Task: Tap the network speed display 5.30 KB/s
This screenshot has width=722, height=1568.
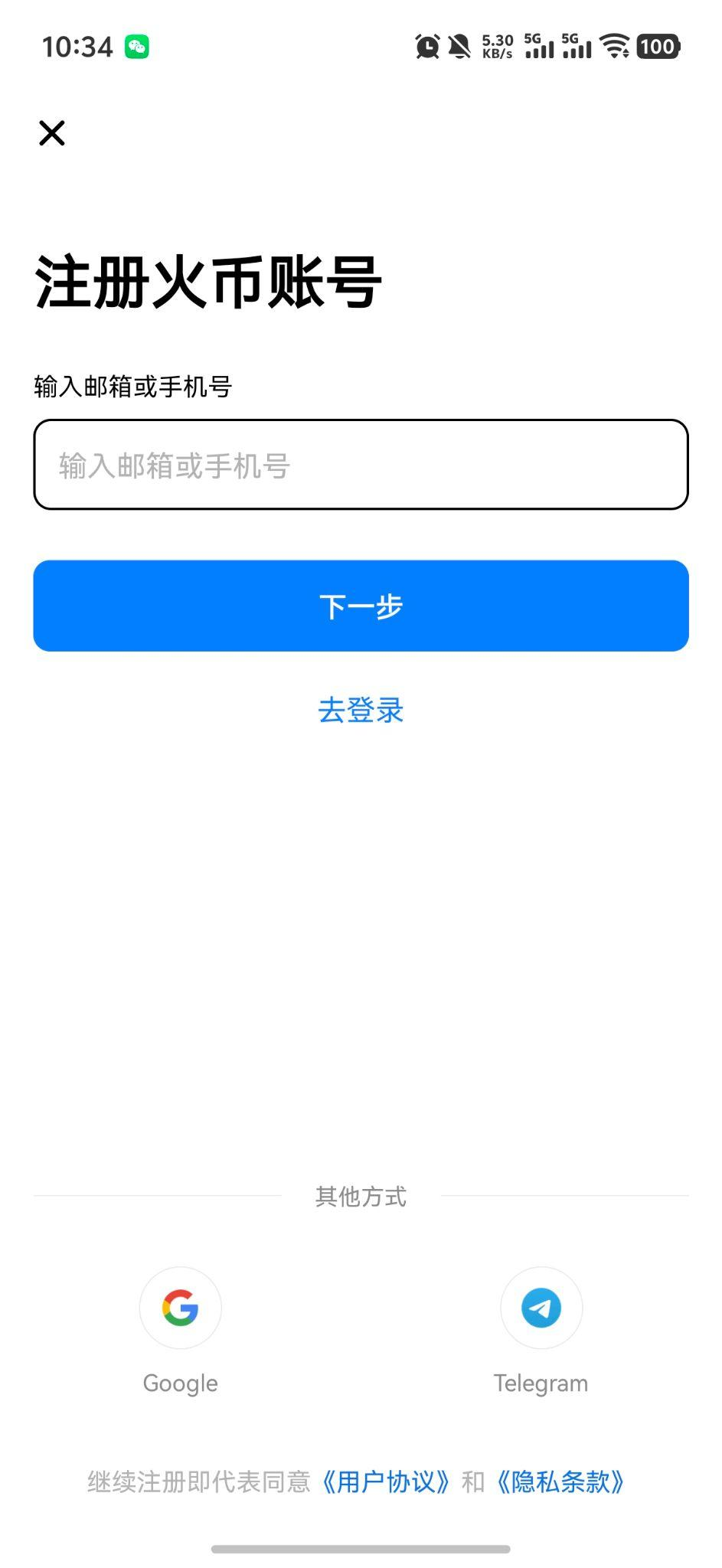Action: click(498, 47)
